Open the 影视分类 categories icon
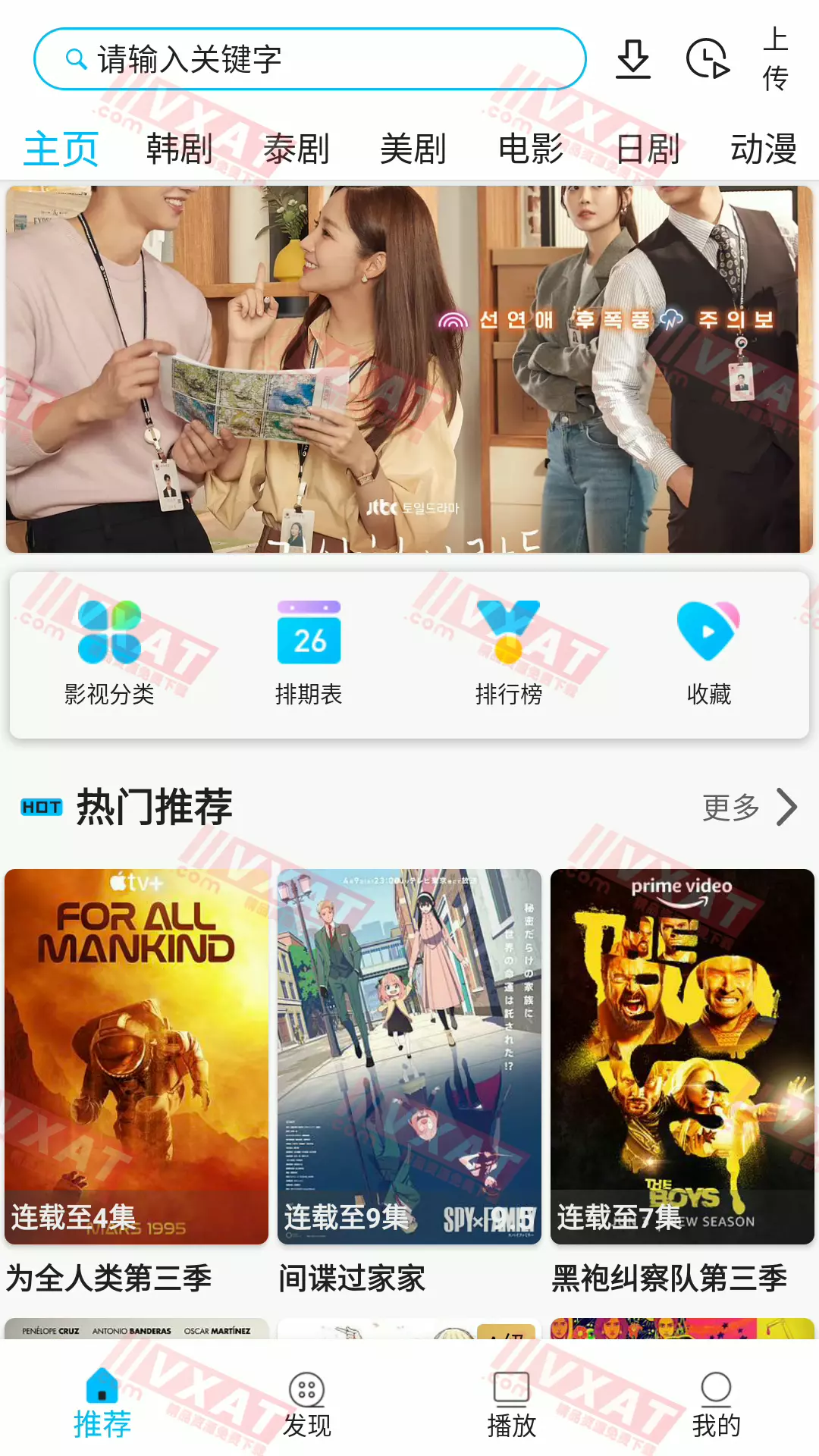 click(x=111, y=633)
